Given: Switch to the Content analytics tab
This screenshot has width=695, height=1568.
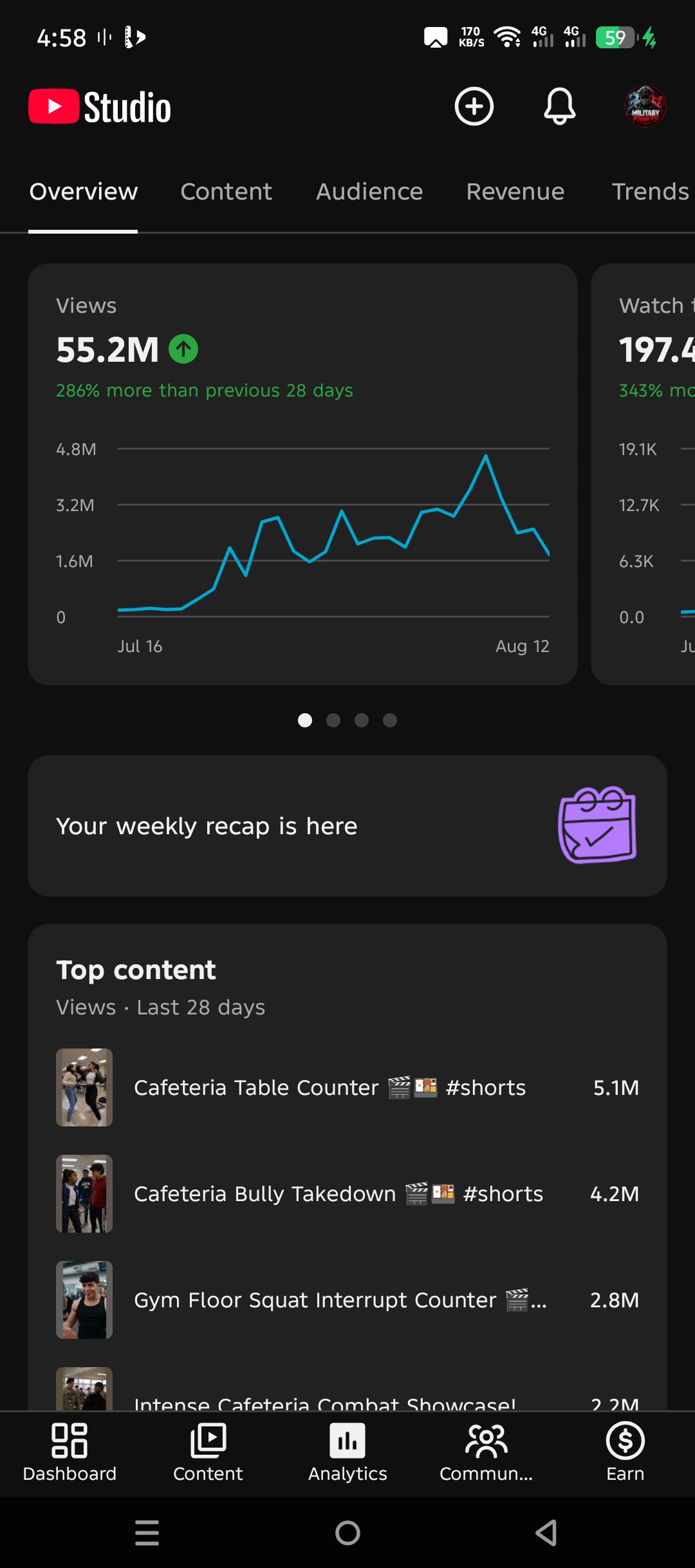Looking at the screenshot, I should [x=226, y=192].
